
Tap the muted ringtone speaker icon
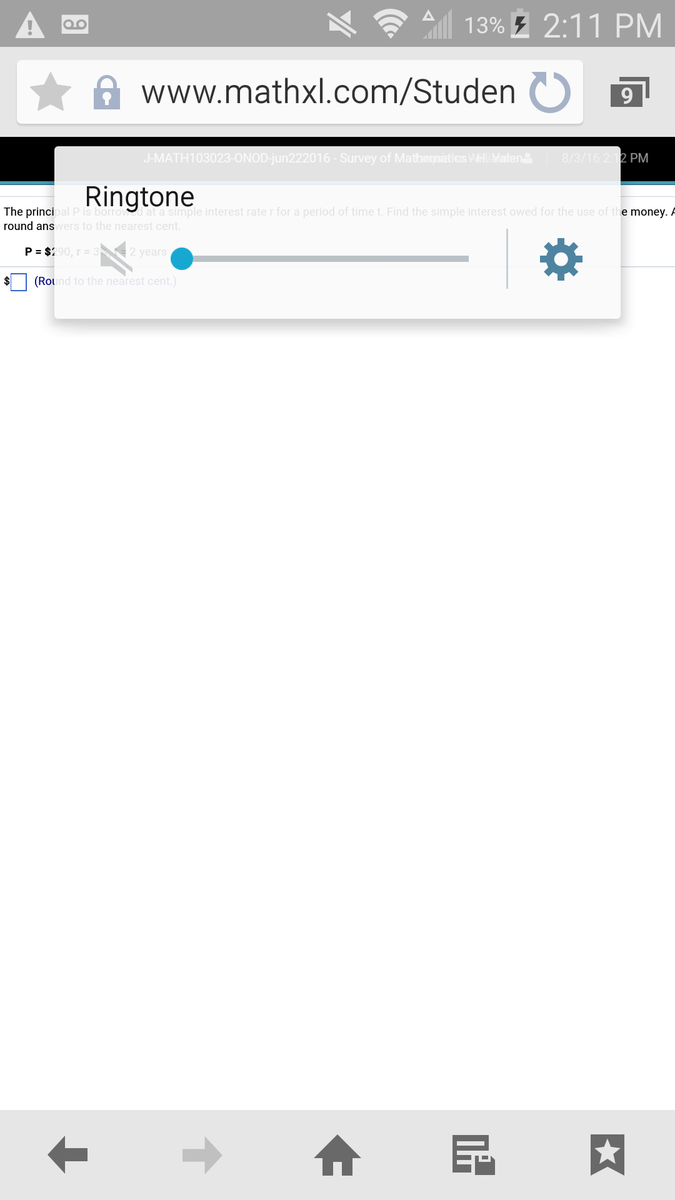(116, 259)
